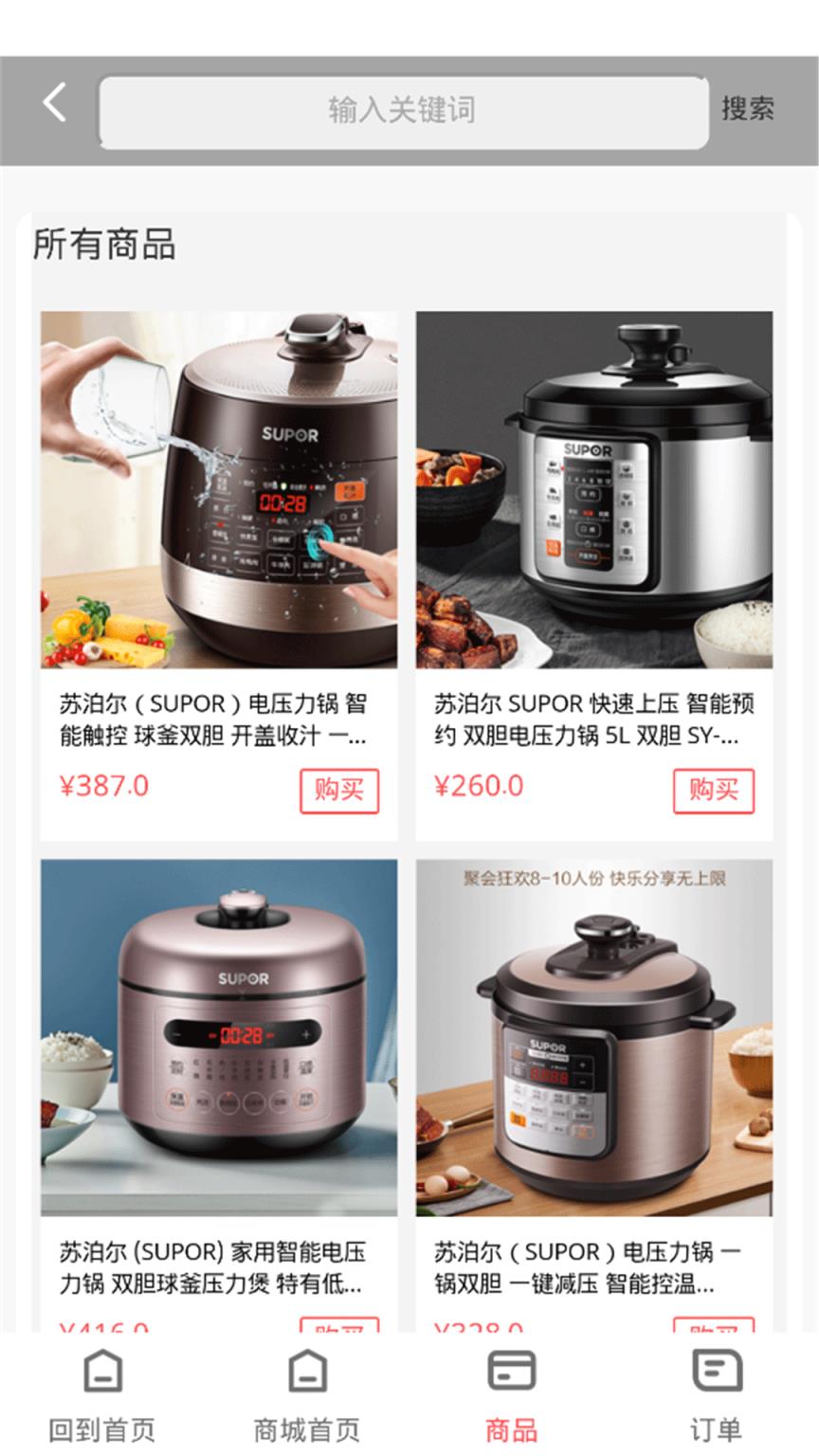Open the ¥387.0 SUPOR pressure cooker
This screenshot has width=819, height=1456.
coord(219,490)
